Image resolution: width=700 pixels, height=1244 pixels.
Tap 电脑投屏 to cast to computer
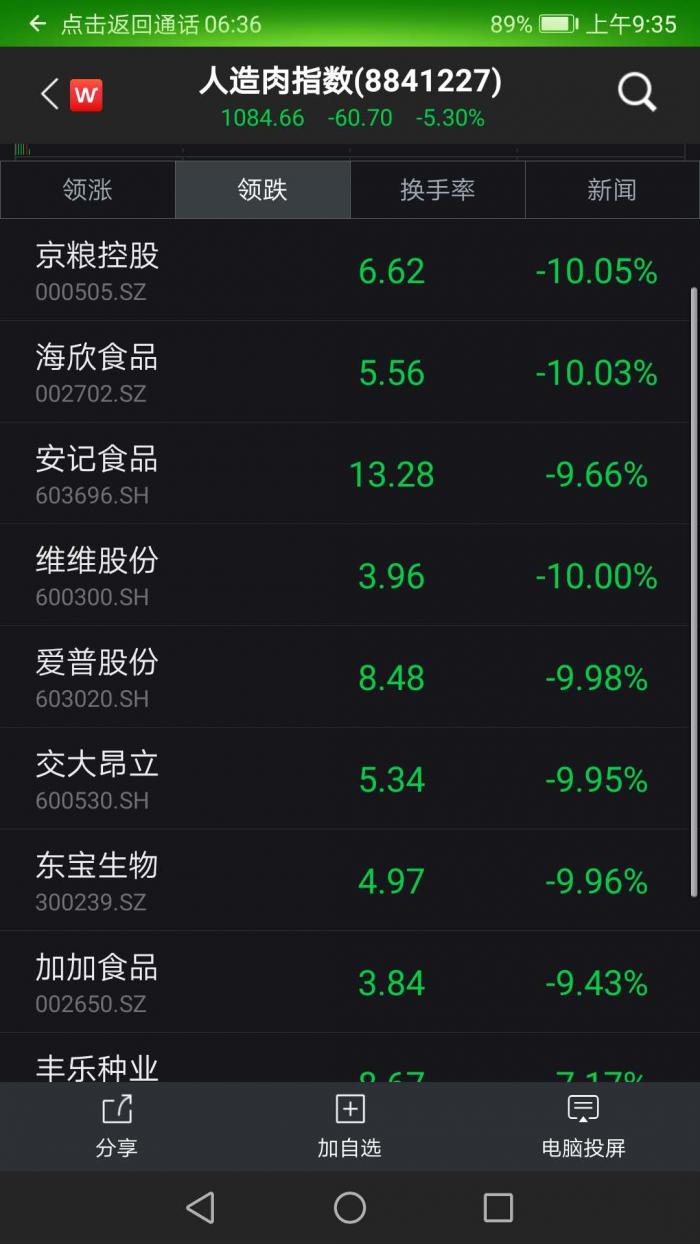click(x=583, y=1126)
